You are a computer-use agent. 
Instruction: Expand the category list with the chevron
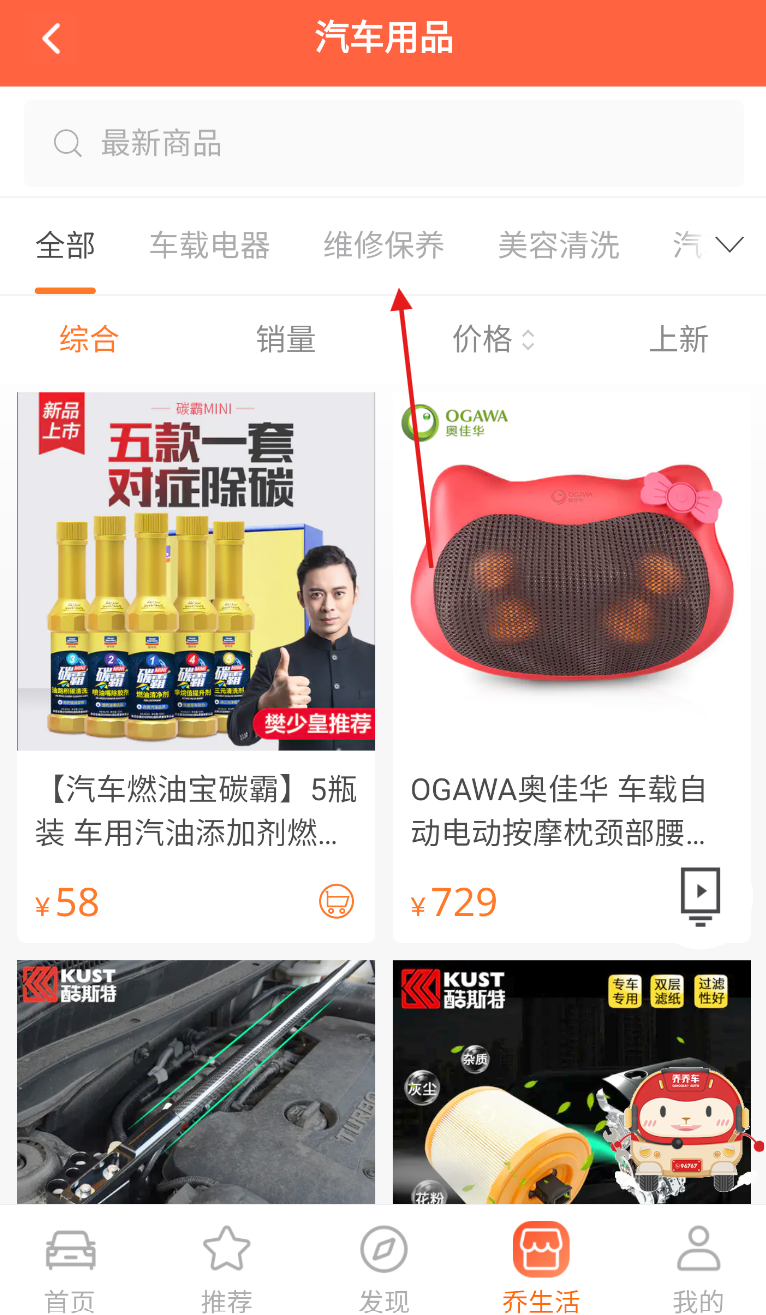click(730, 245)
